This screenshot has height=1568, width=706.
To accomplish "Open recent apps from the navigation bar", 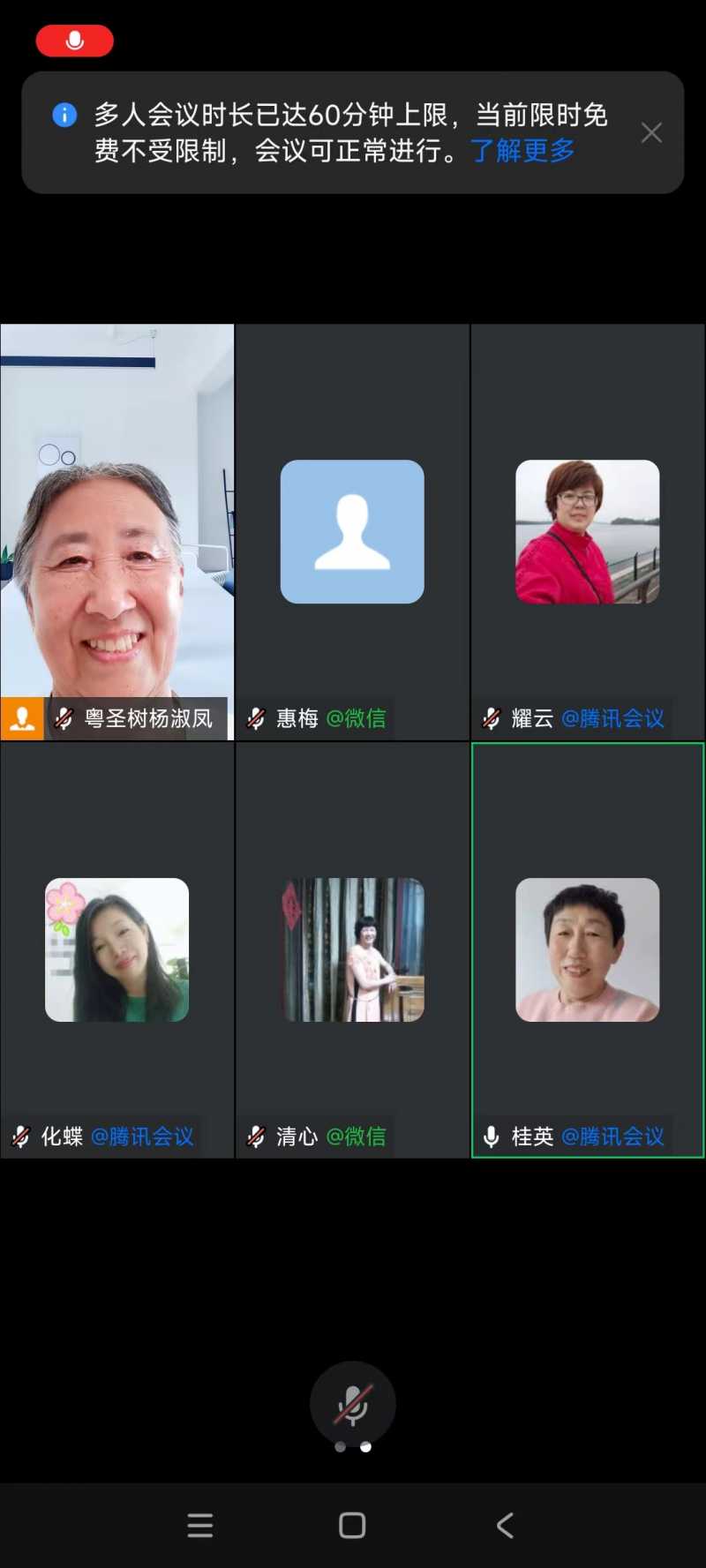I will (200, 1526).
